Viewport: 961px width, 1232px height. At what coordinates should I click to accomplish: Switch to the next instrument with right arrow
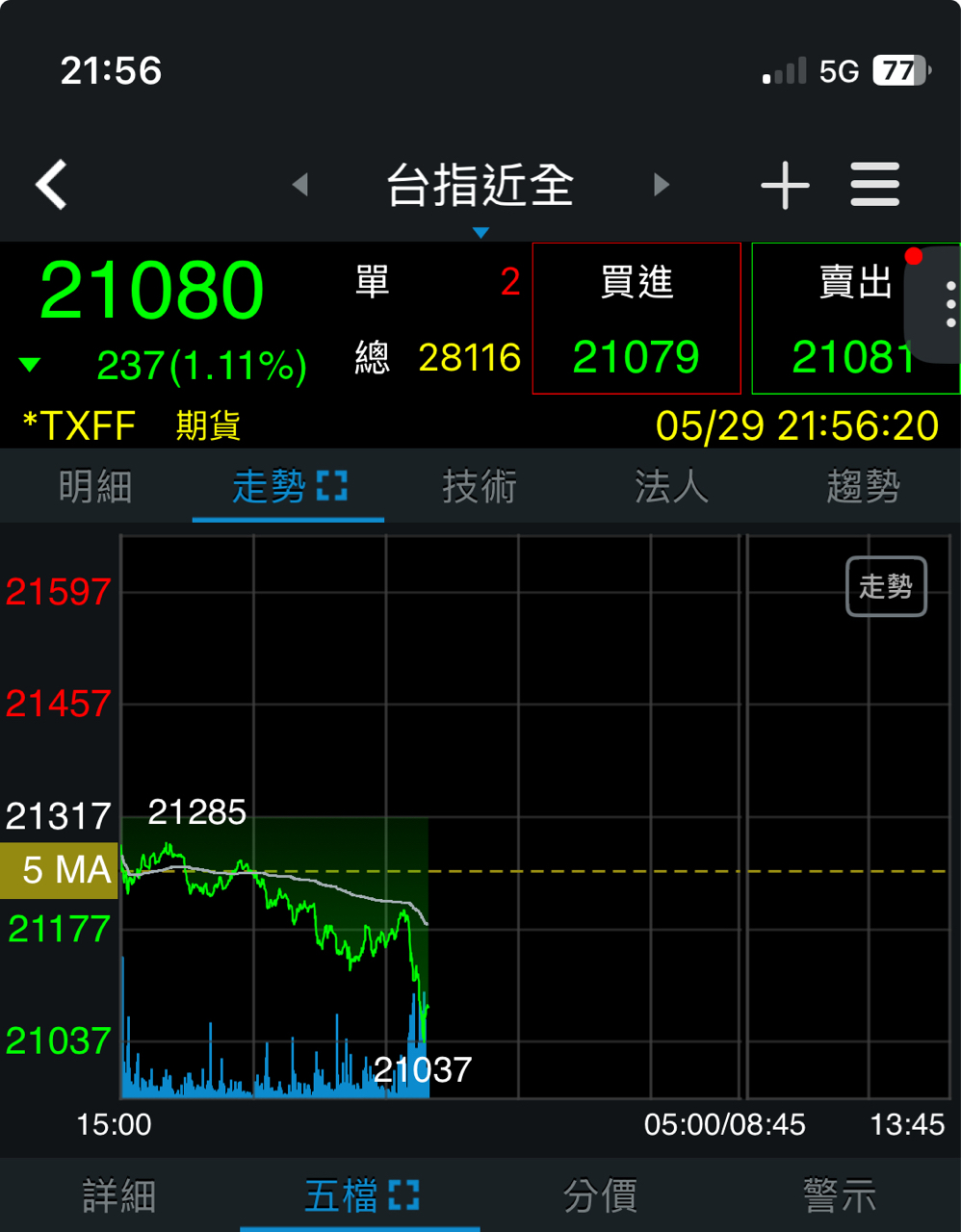click(661, 185)
